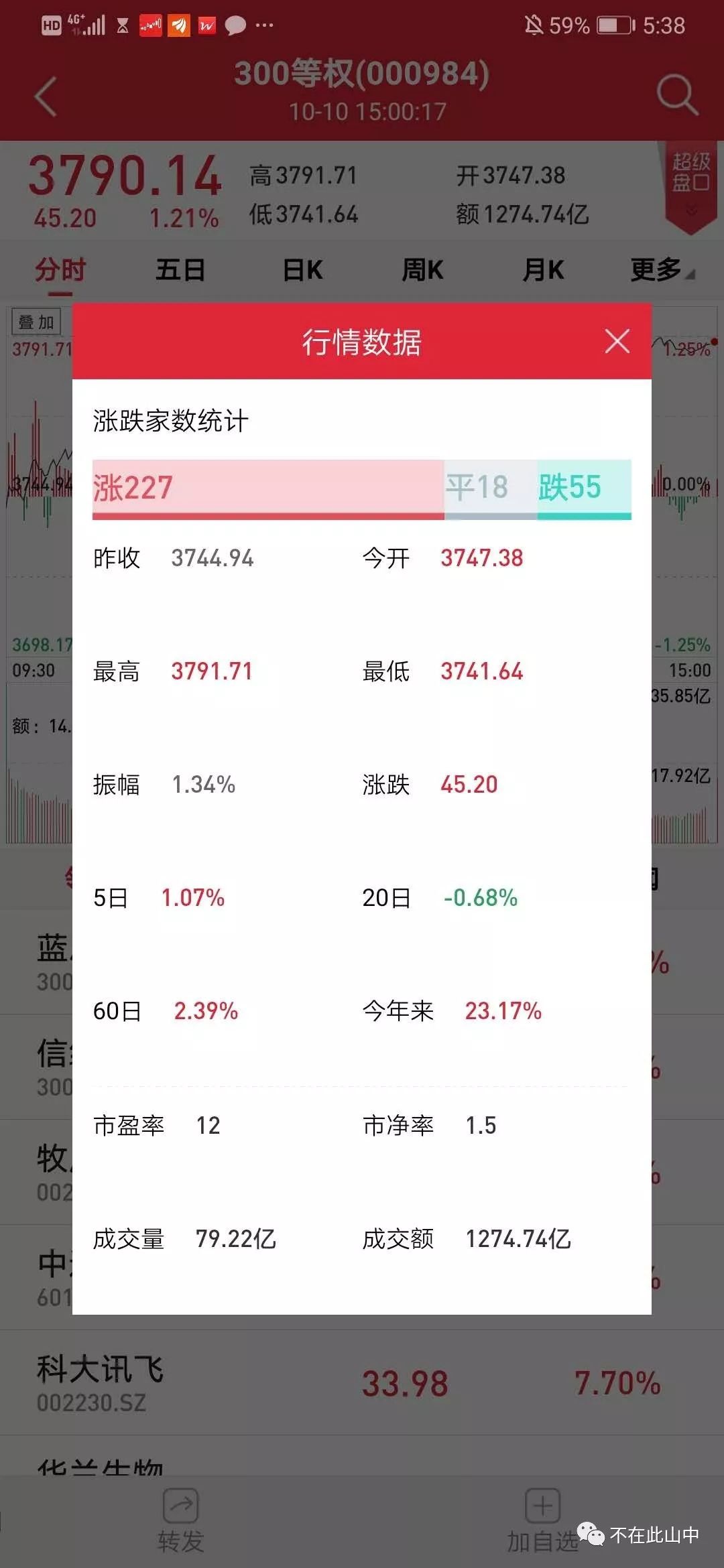This screenshot has height=1568, width=724.
Task: Close the 行情数据 dialog
Action: click(x=617, y=341)
